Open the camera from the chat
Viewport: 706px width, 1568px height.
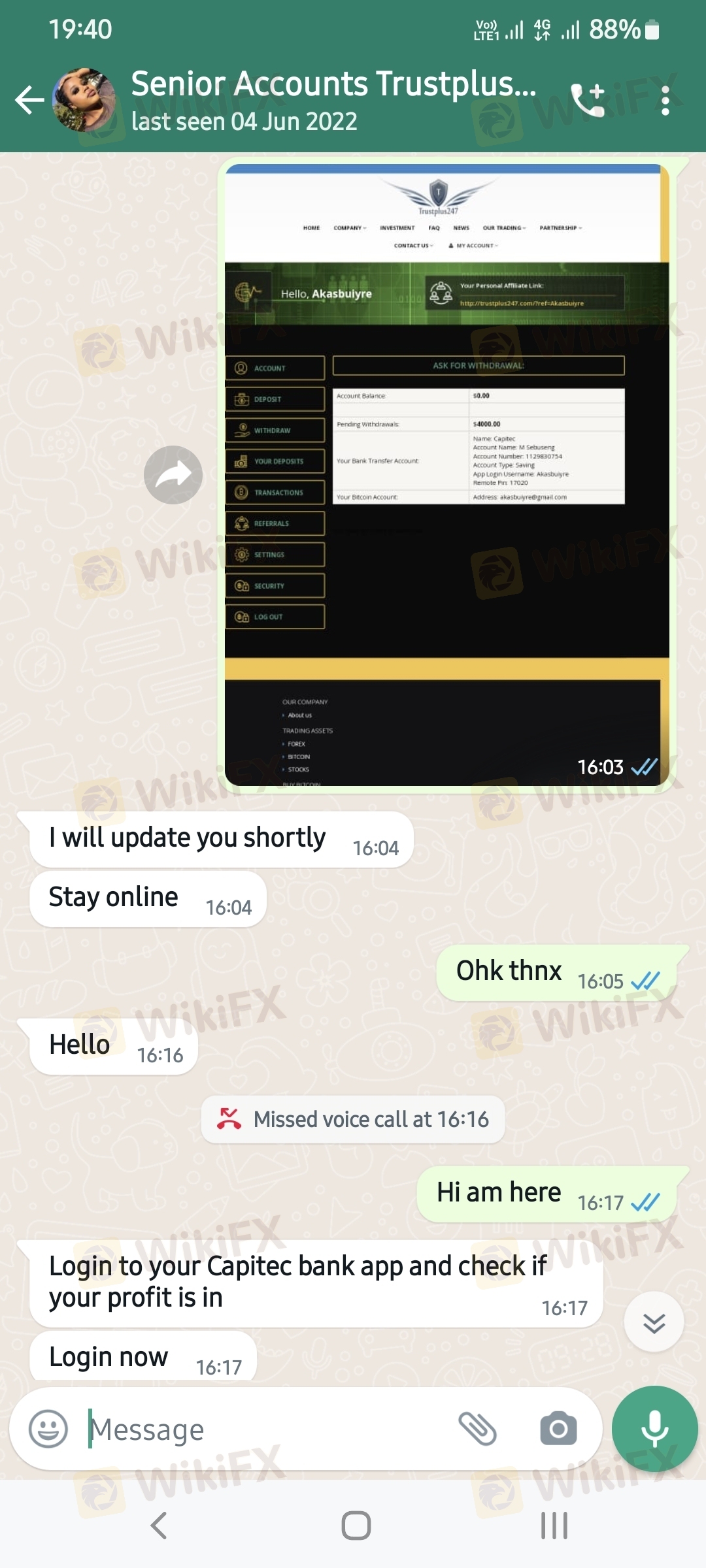coord(558,1429)
